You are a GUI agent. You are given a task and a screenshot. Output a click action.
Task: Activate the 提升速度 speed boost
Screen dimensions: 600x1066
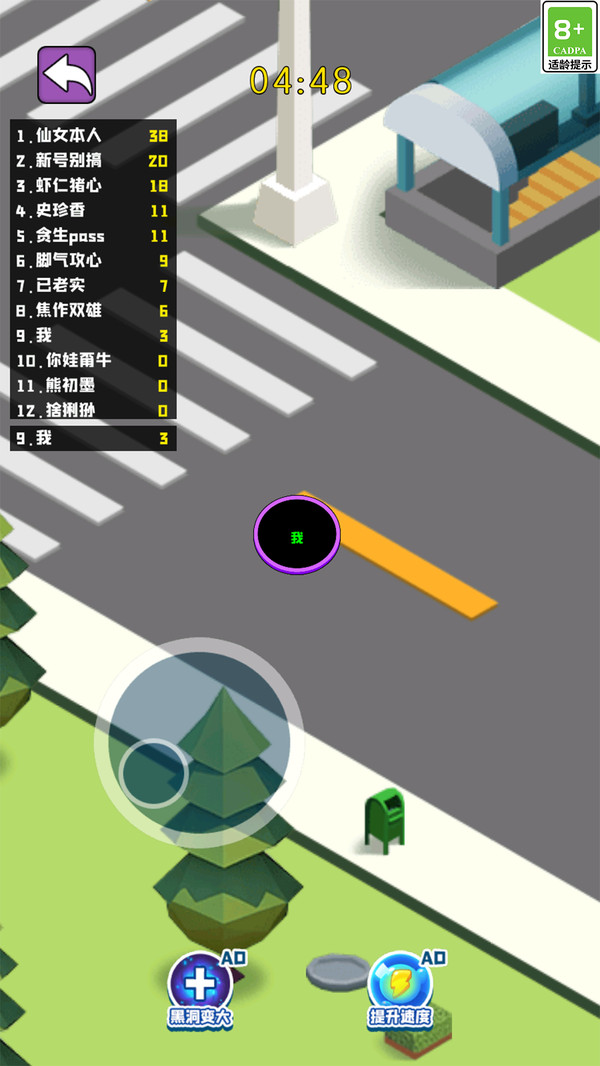pyautogui.click(x=401, y=987)
